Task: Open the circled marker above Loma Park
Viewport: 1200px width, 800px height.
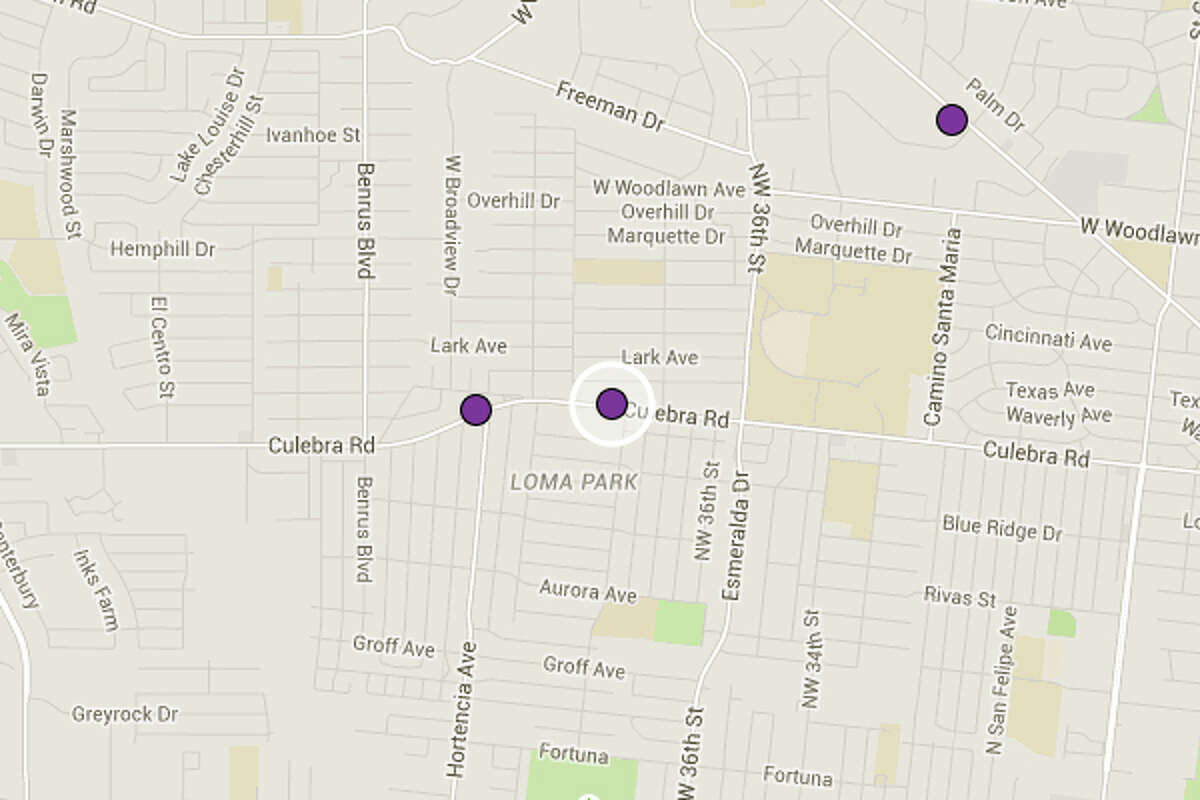Action: [x=611, y=404]
